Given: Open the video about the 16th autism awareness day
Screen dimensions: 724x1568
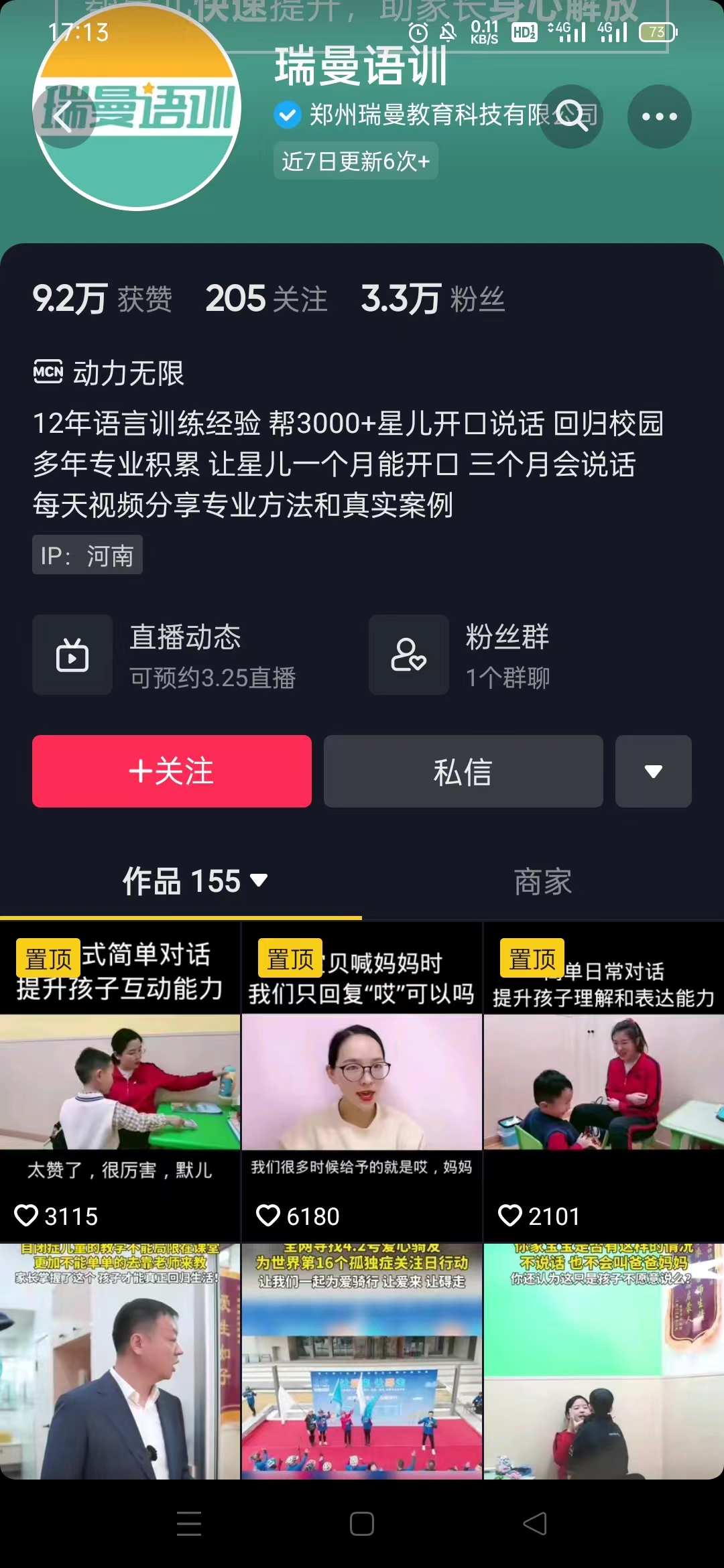Looking at the screenshot, I should point(361,1360).
